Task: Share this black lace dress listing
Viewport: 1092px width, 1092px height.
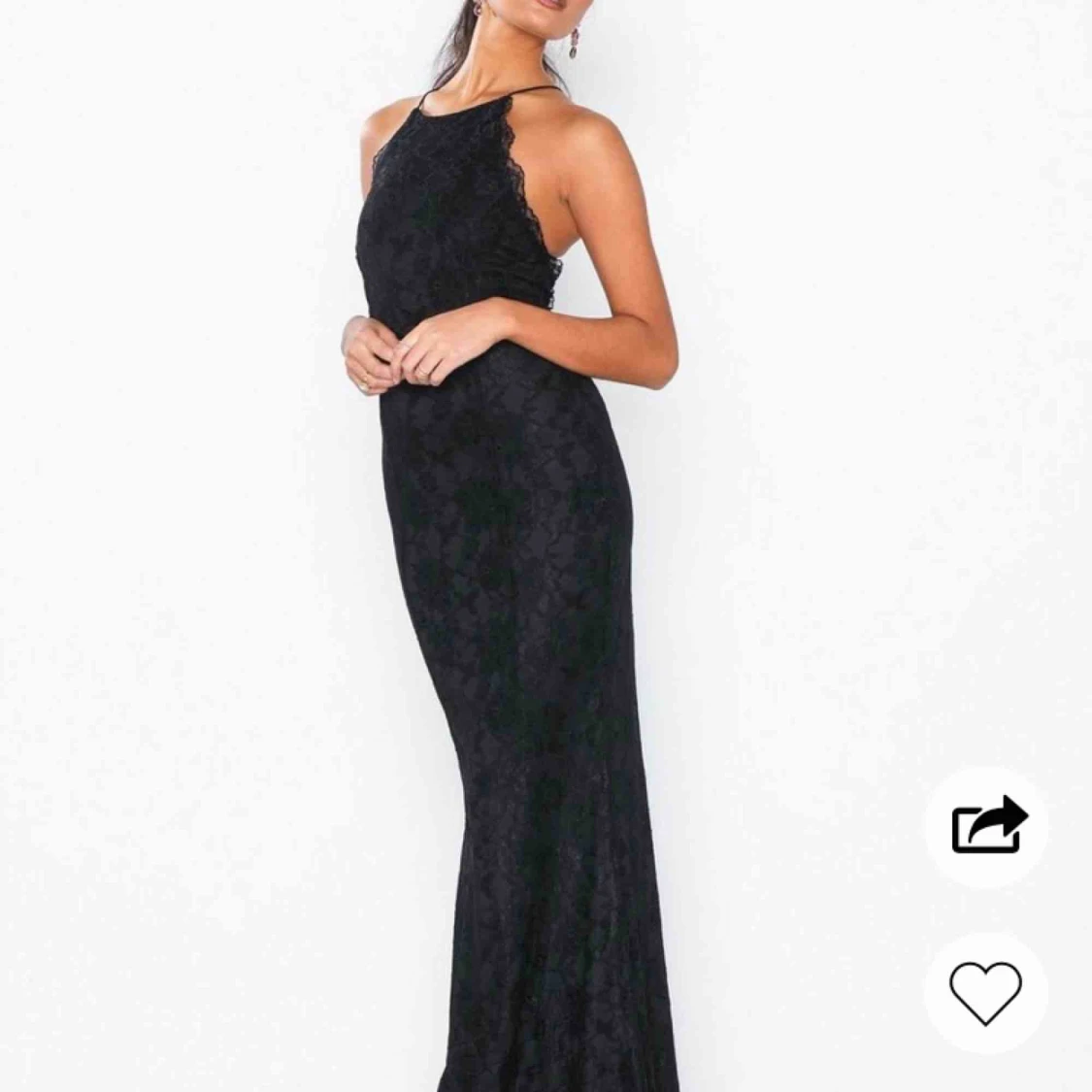Action: pyautogui.click(x=986, y=827)
